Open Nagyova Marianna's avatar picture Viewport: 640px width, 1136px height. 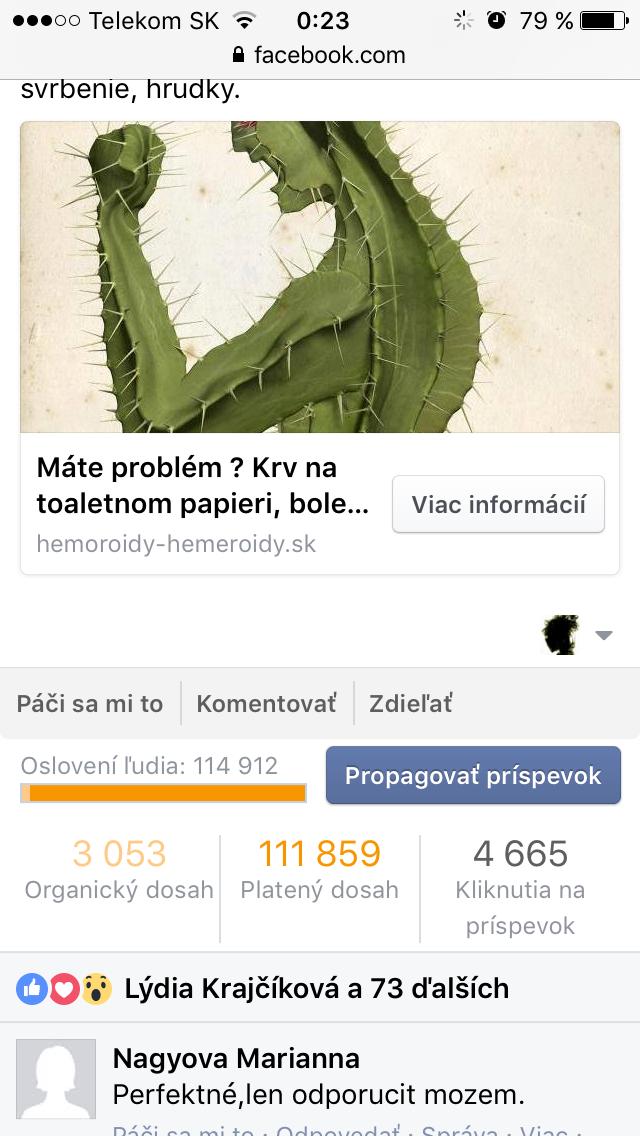56,1079
